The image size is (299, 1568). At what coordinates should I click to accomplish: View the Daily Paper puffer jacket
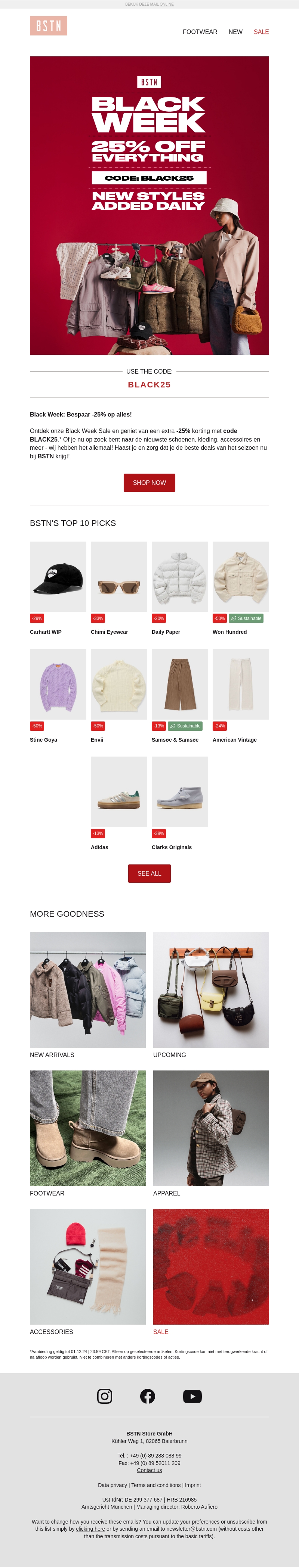[180, 576]
